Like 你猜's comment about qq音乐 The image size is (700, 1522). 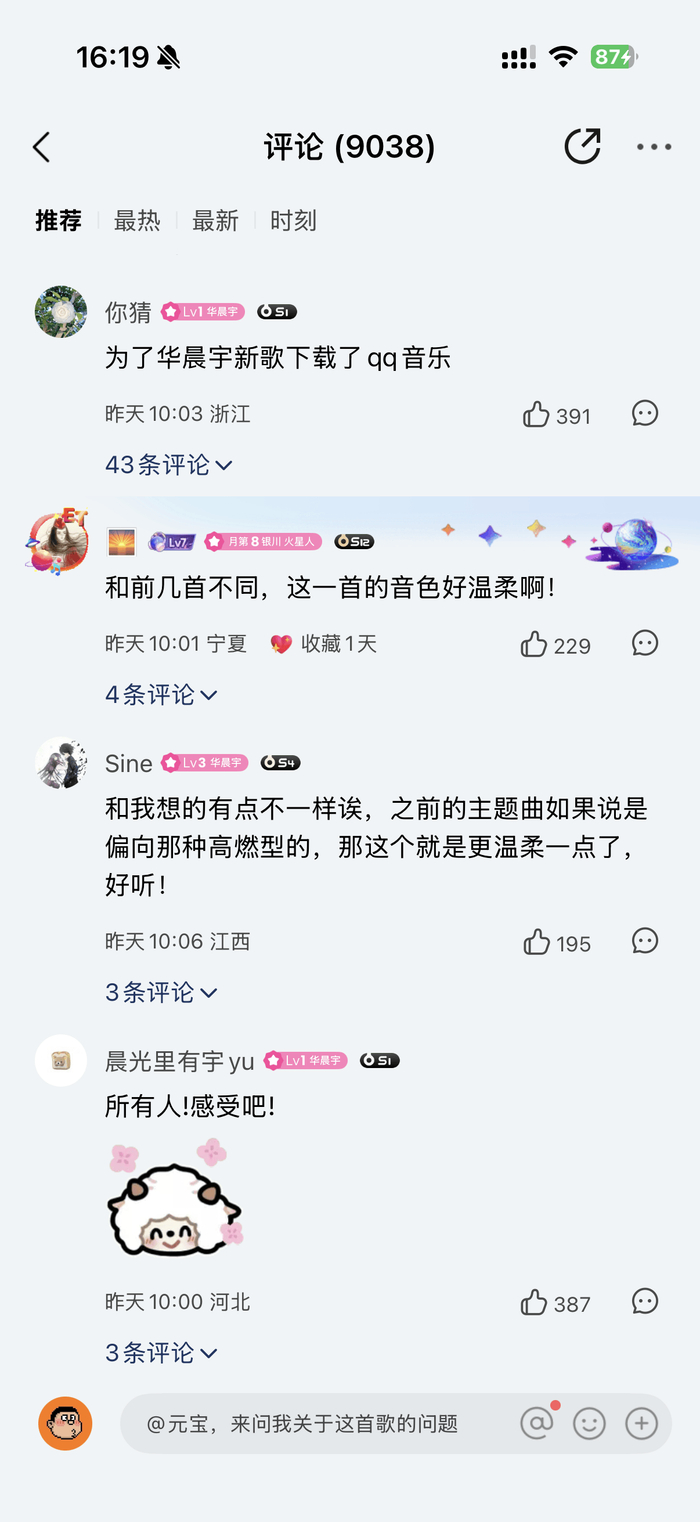537,414
